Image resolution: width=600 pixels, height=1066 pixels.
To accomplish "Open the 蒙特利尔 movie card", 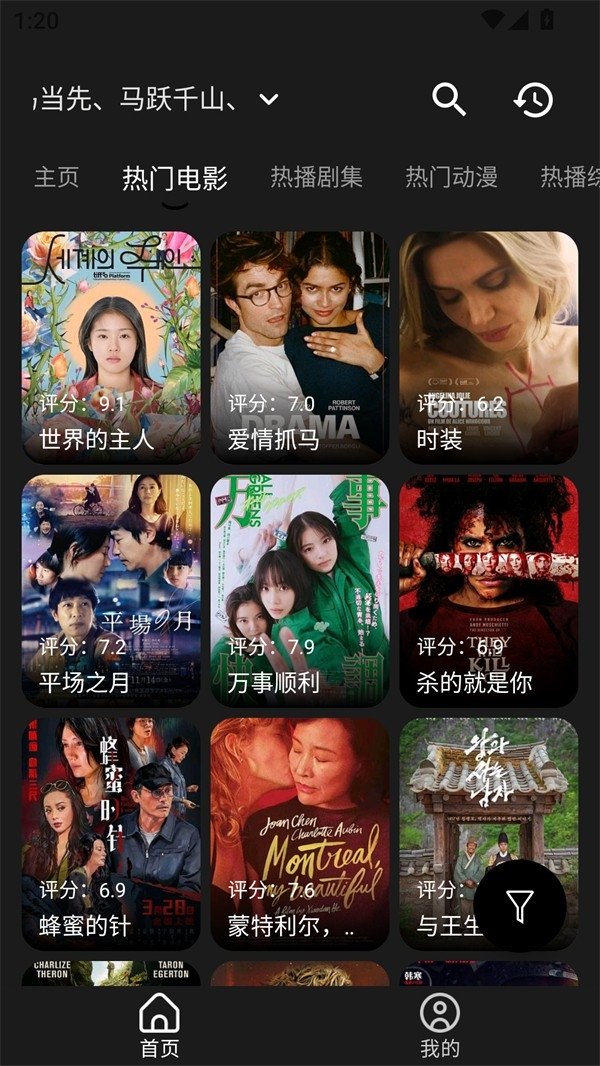I will coord(300,834).
